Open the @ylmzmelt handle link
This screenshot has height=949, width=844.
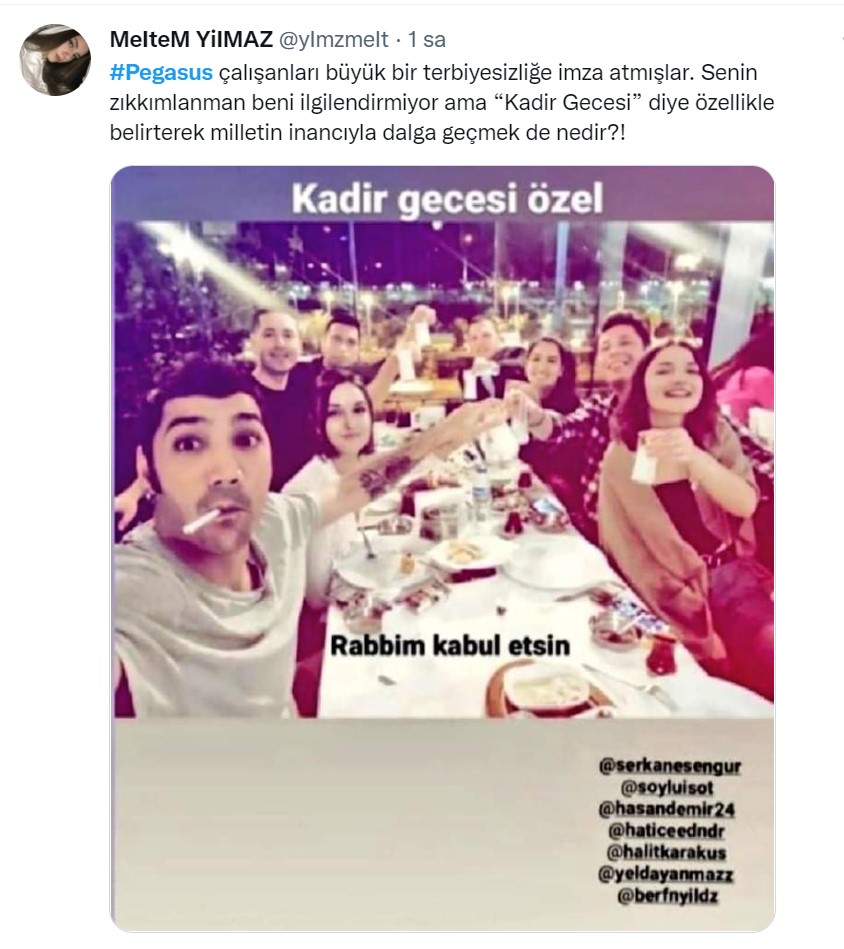point(333,40)
